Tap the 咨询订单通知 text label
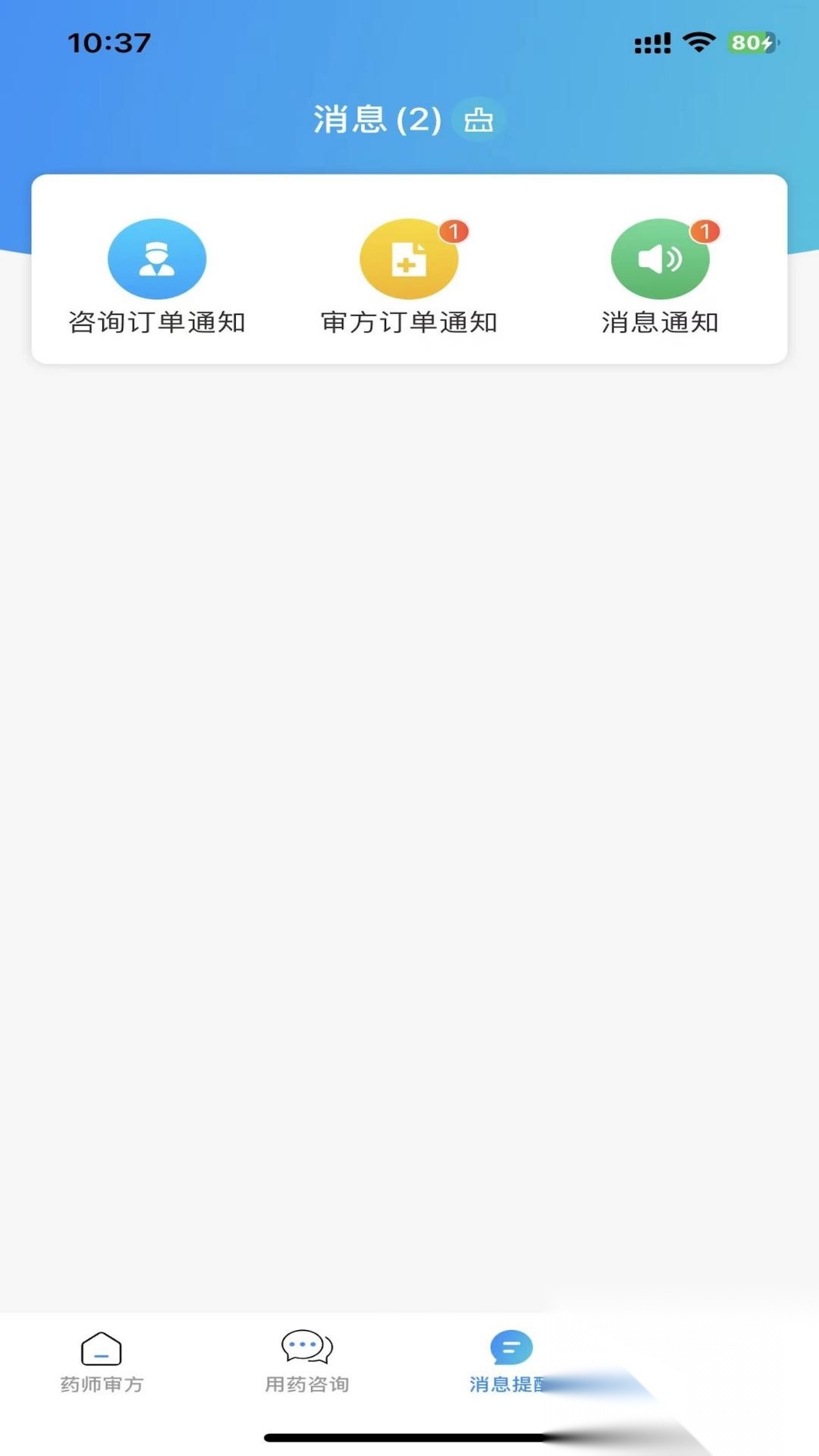 (x=157, y=322)
